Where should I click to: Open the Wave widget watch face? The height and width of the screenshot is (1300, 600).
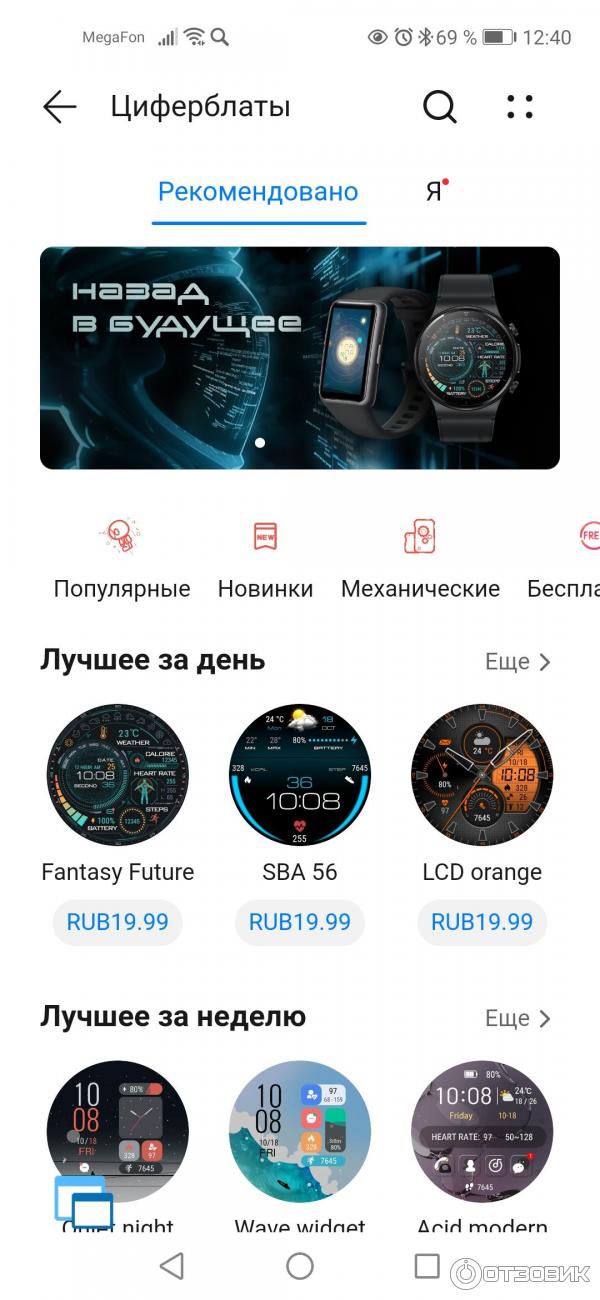pos(300,1132)
